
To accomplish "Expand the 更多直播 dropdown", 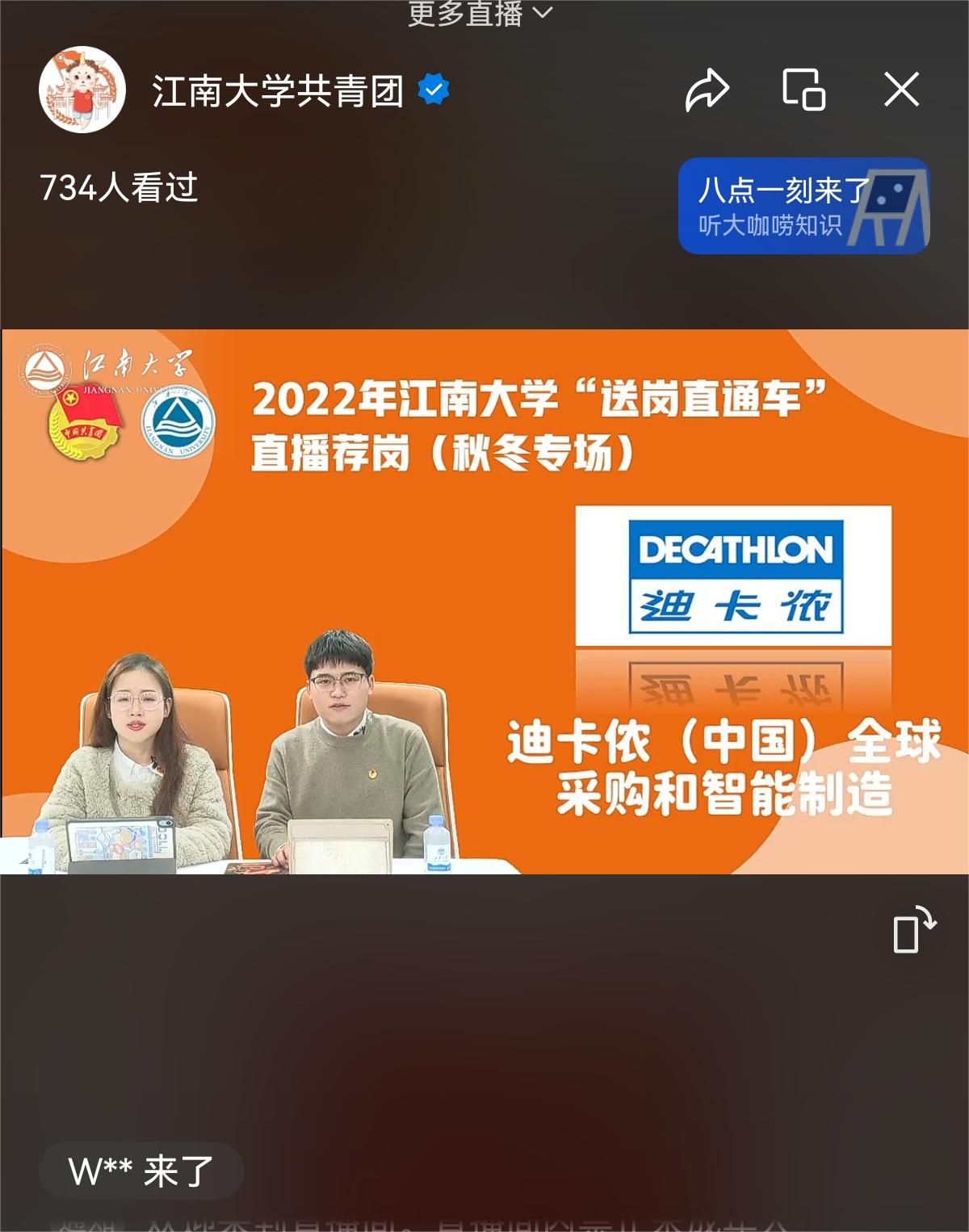I will pos(480,13).
